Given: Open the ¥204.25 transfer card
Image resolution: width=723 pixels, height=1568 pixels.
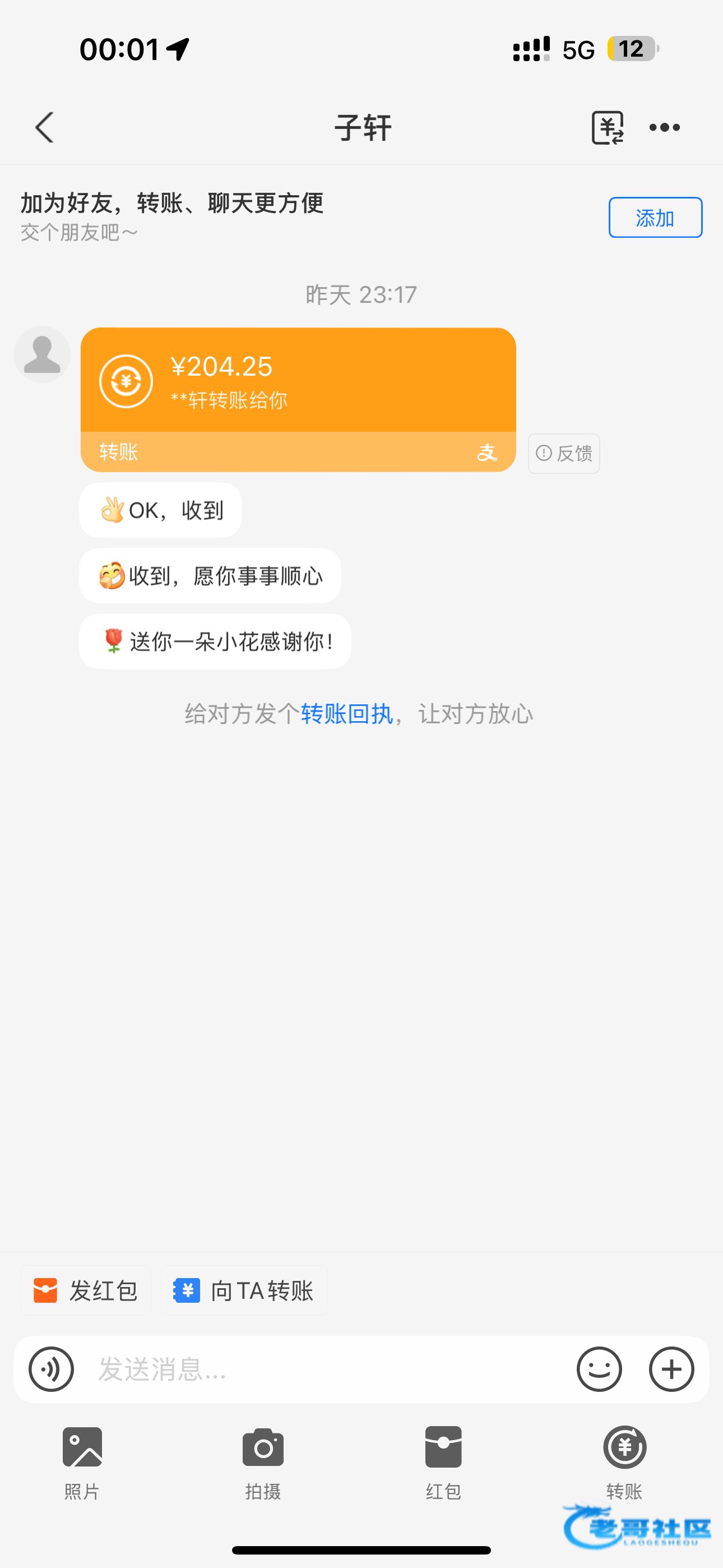Looking at the screenshot, I should (x=298, y=399).
